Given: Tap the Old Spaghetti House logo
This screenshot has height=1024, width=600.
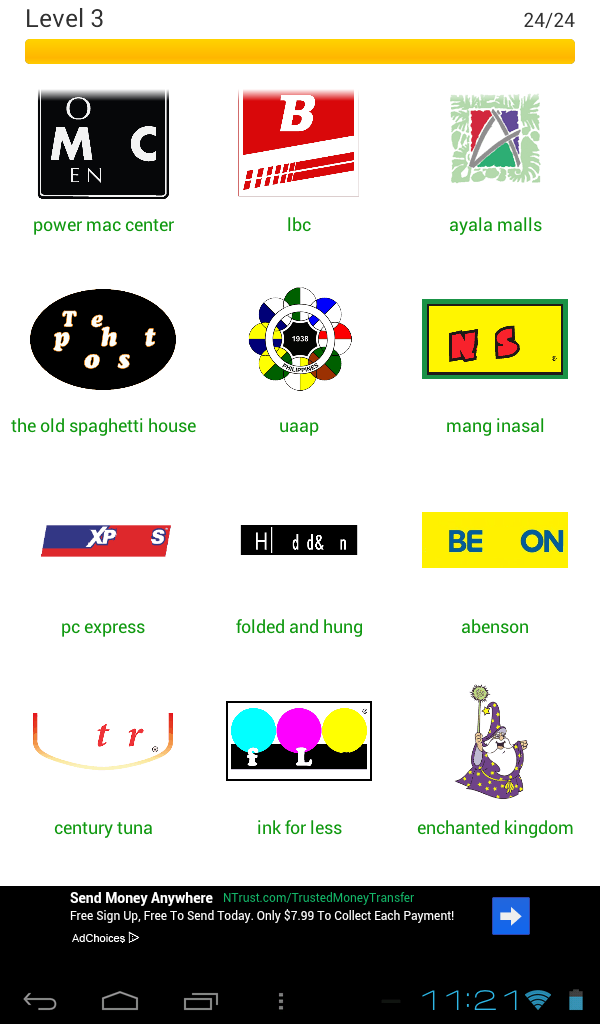Looking at the screenshot, I should (103, 340).
